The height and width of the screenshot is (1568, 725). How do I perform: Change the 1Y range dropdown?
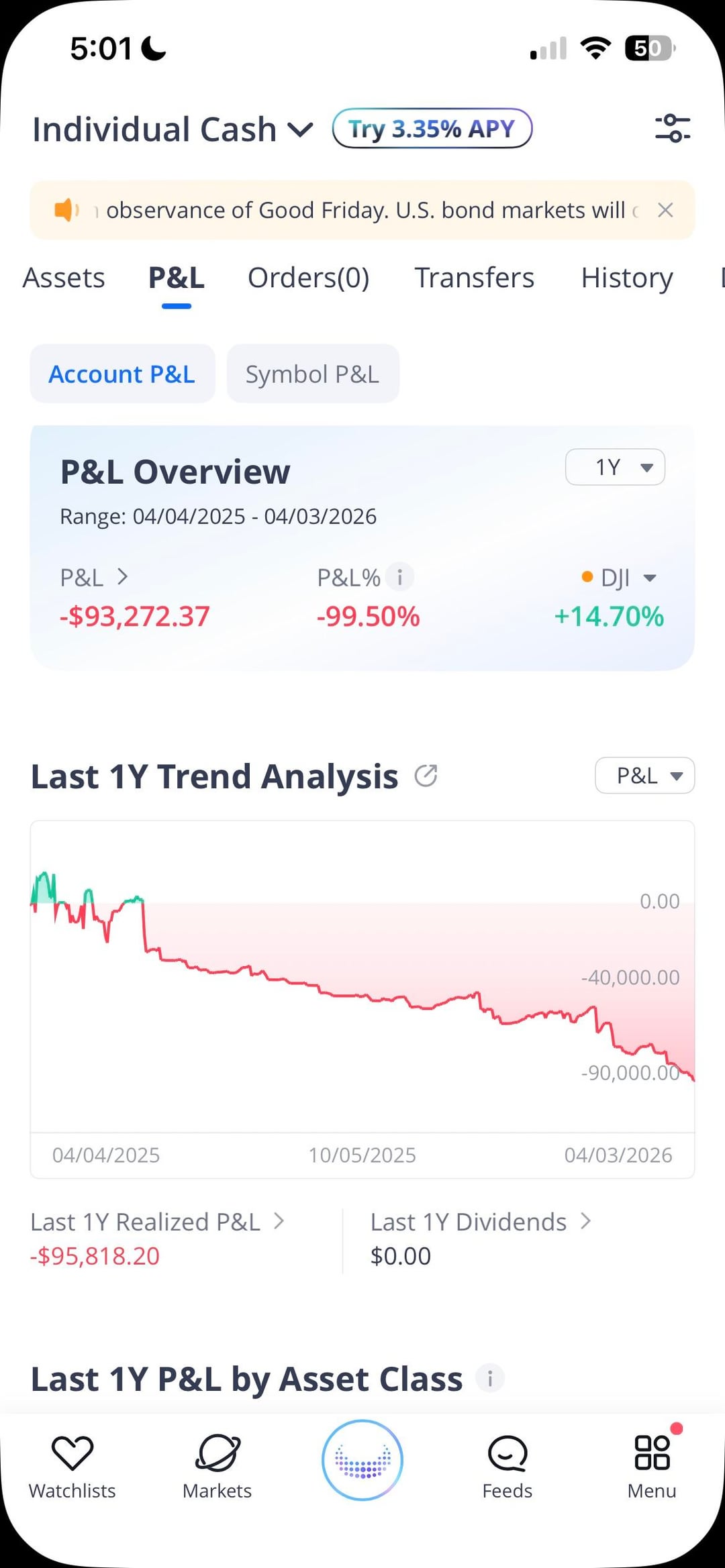click(x=615, y=467)
